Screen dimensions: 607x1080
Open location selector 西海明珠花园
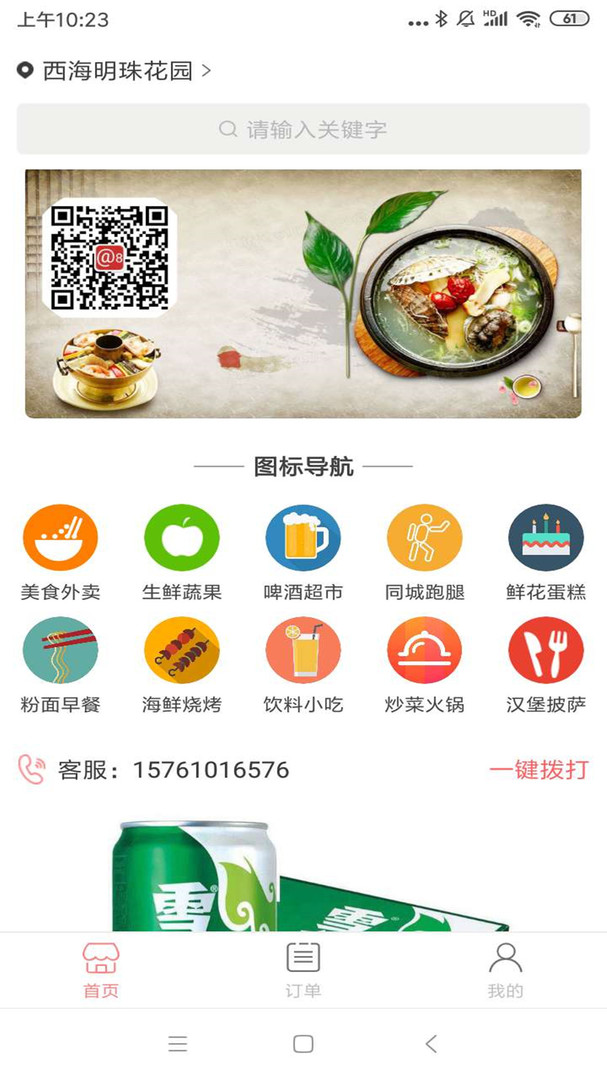tap(115, 71)
